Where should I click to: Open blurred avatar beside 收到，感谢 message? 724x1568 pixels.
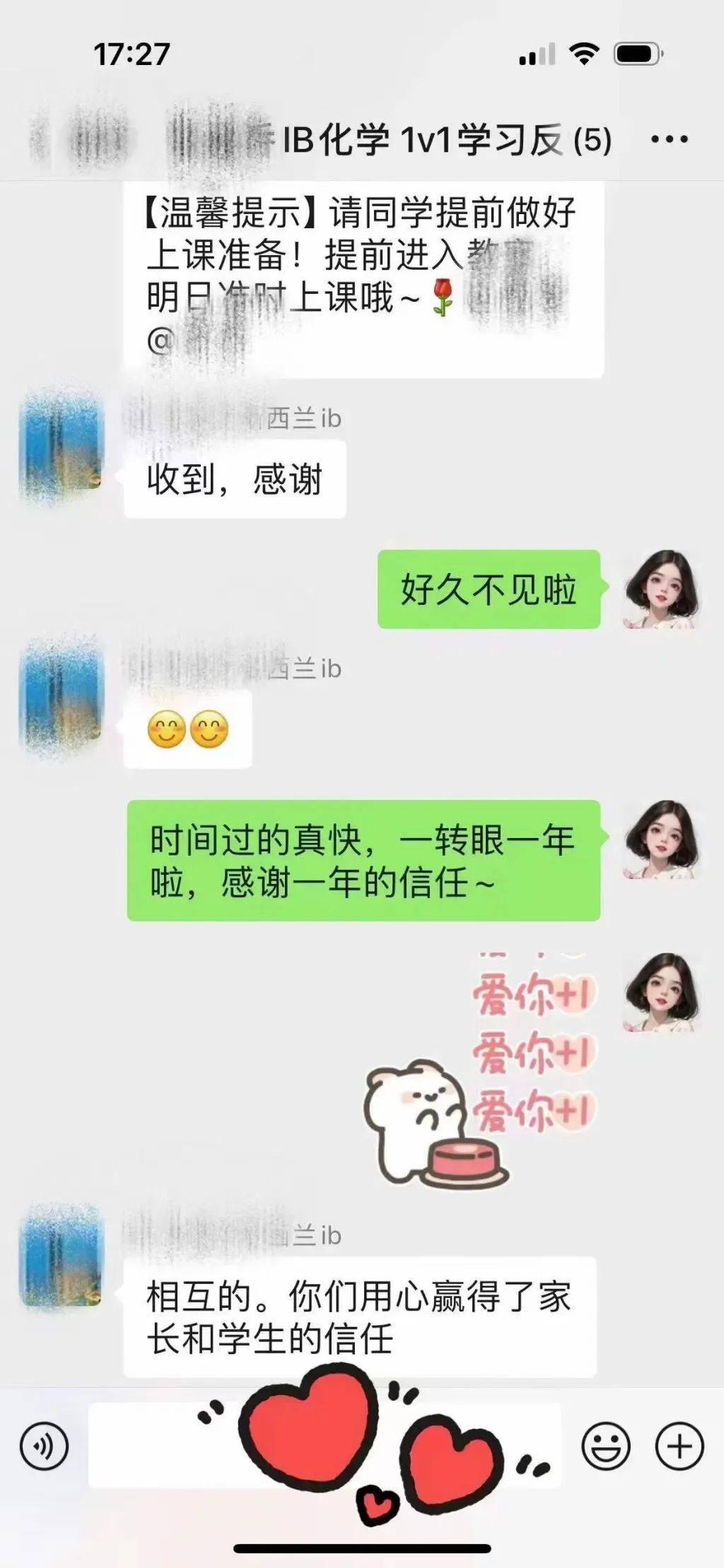(62, 449)
